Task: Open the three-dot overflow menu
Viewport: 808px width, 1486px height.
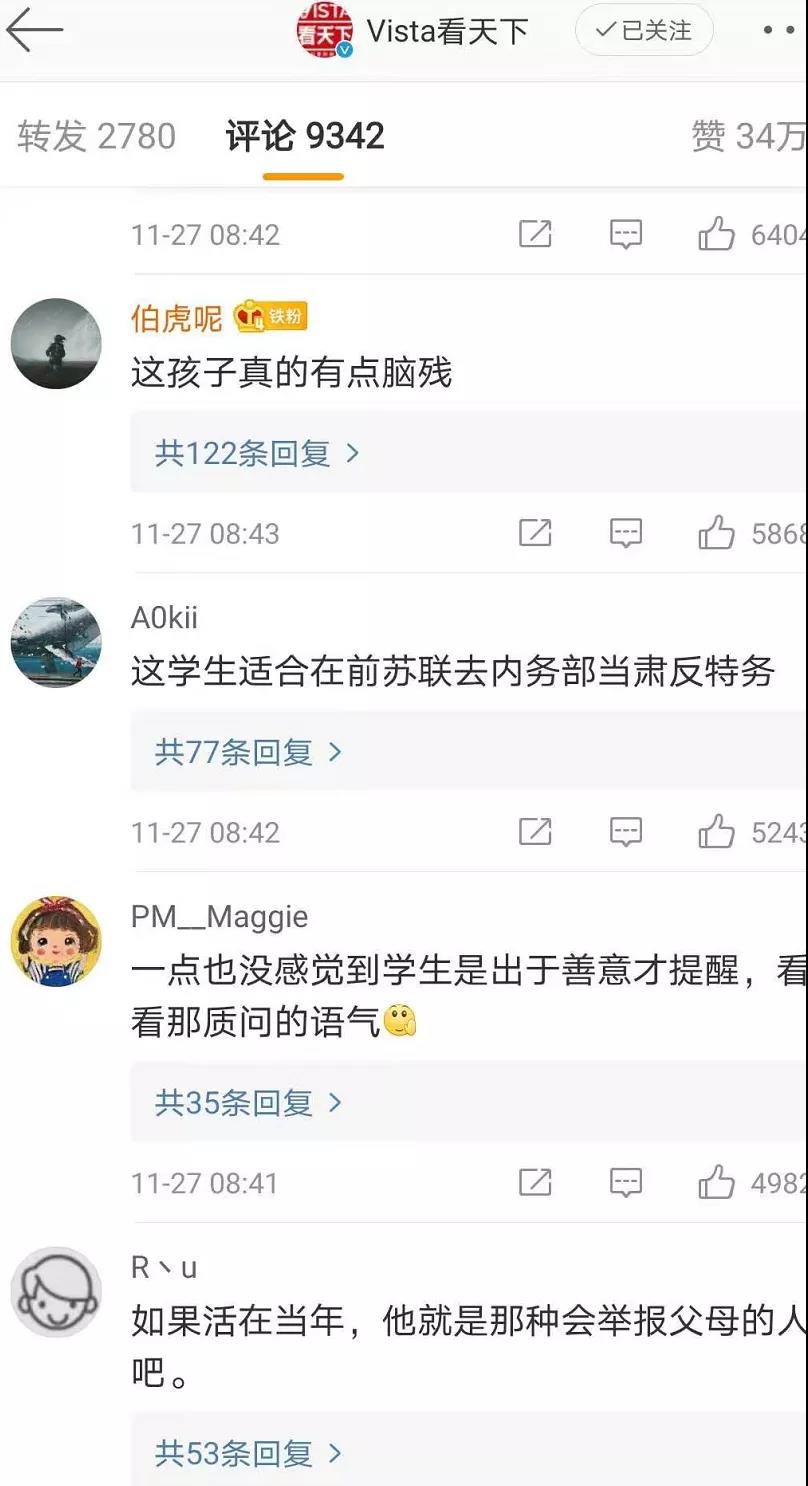Action: pos(779,31)
